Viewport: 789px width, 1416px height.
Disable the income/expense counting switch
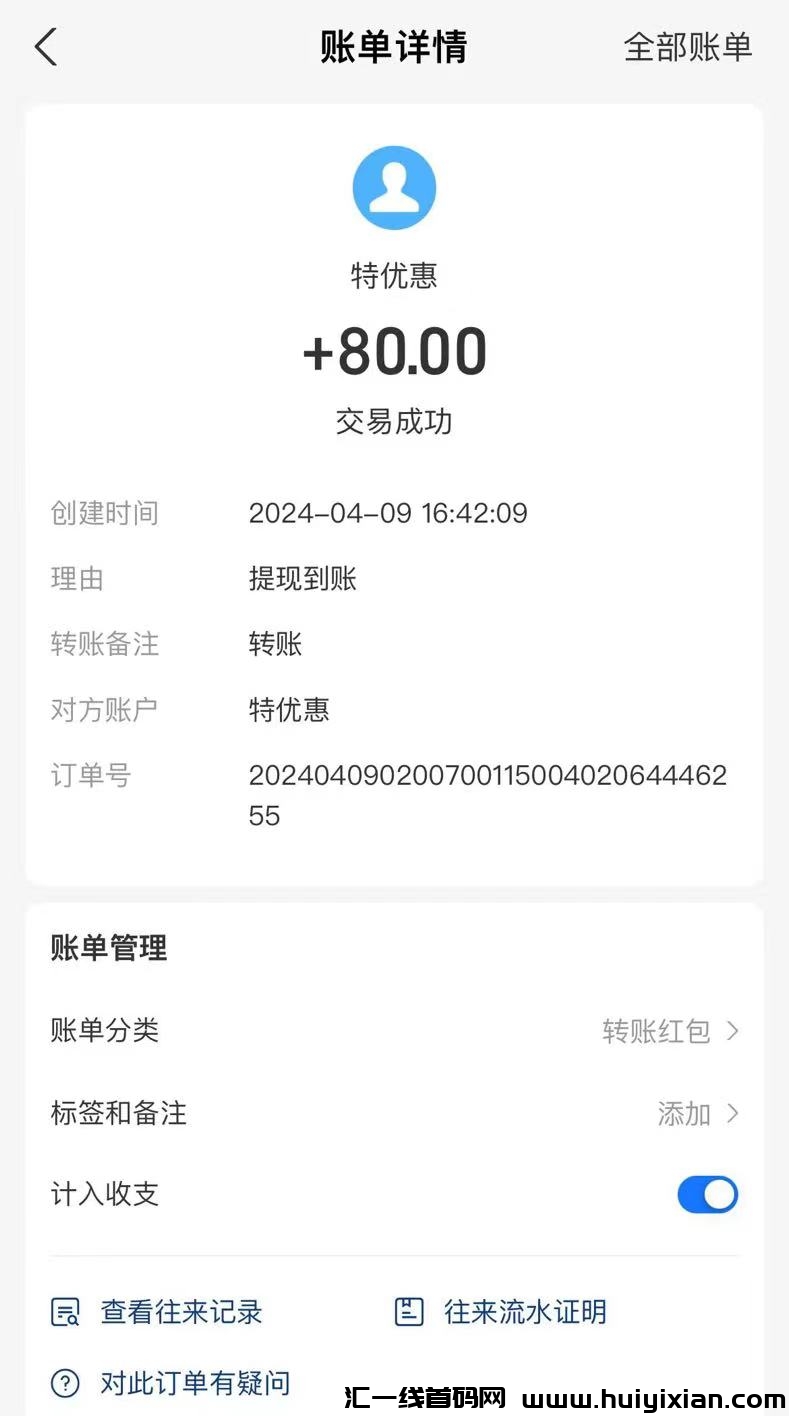click(x=707, y=1194)
